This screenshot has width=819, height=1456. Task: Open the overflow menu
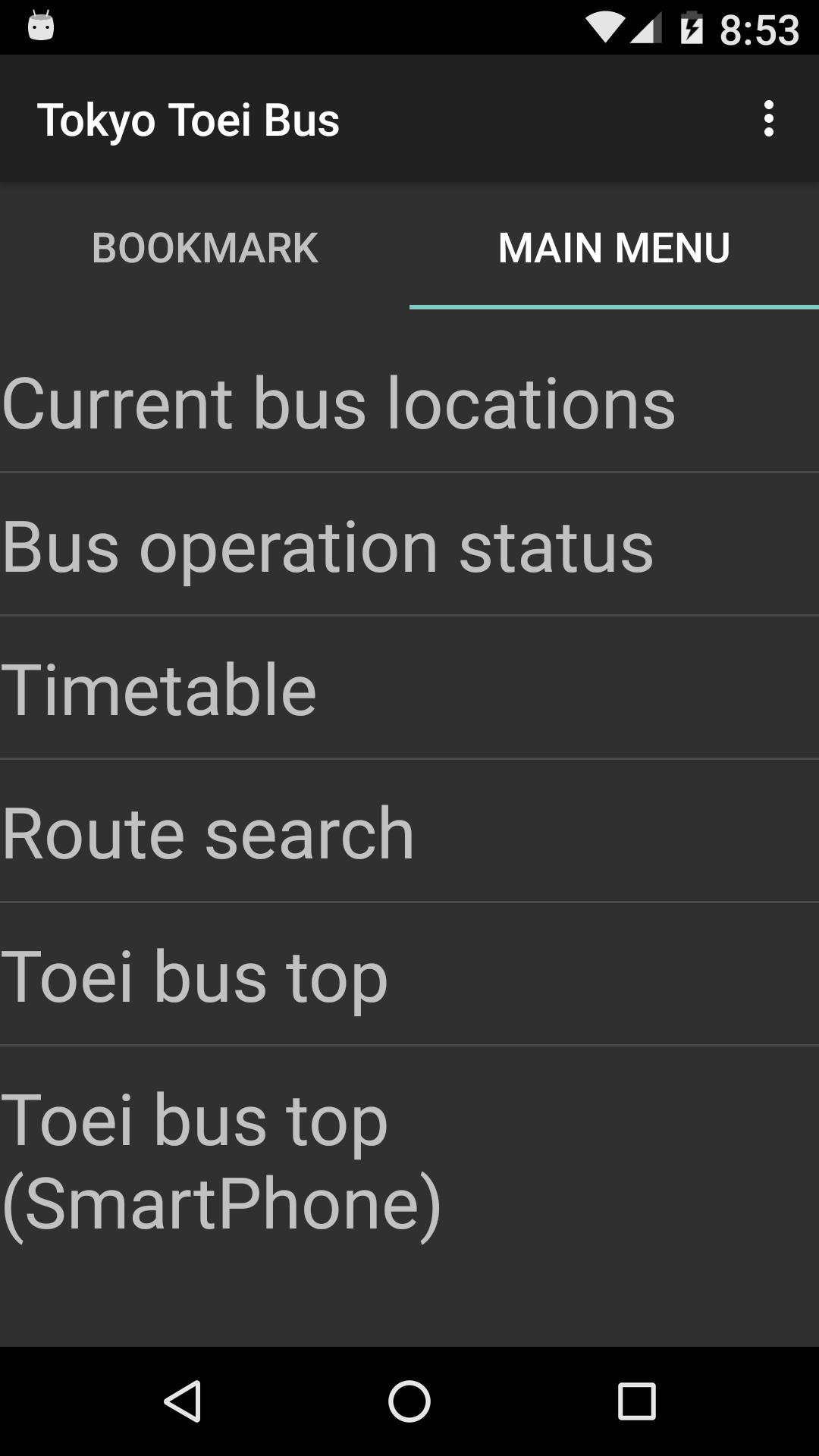[768, 118]
